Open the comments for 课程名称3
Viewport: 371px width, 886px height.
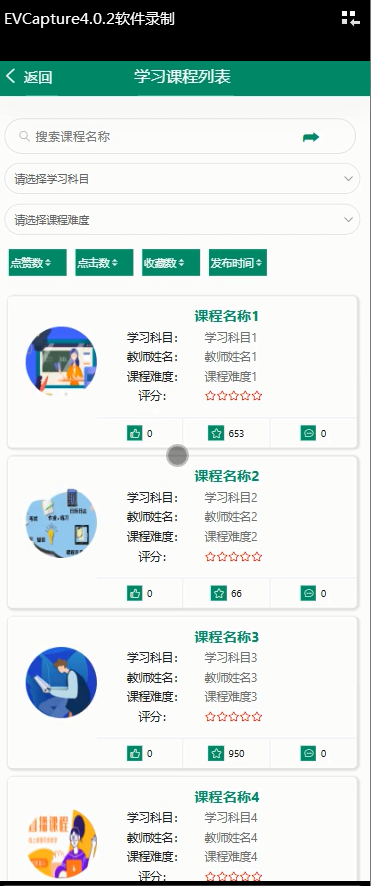click(308, 753)
